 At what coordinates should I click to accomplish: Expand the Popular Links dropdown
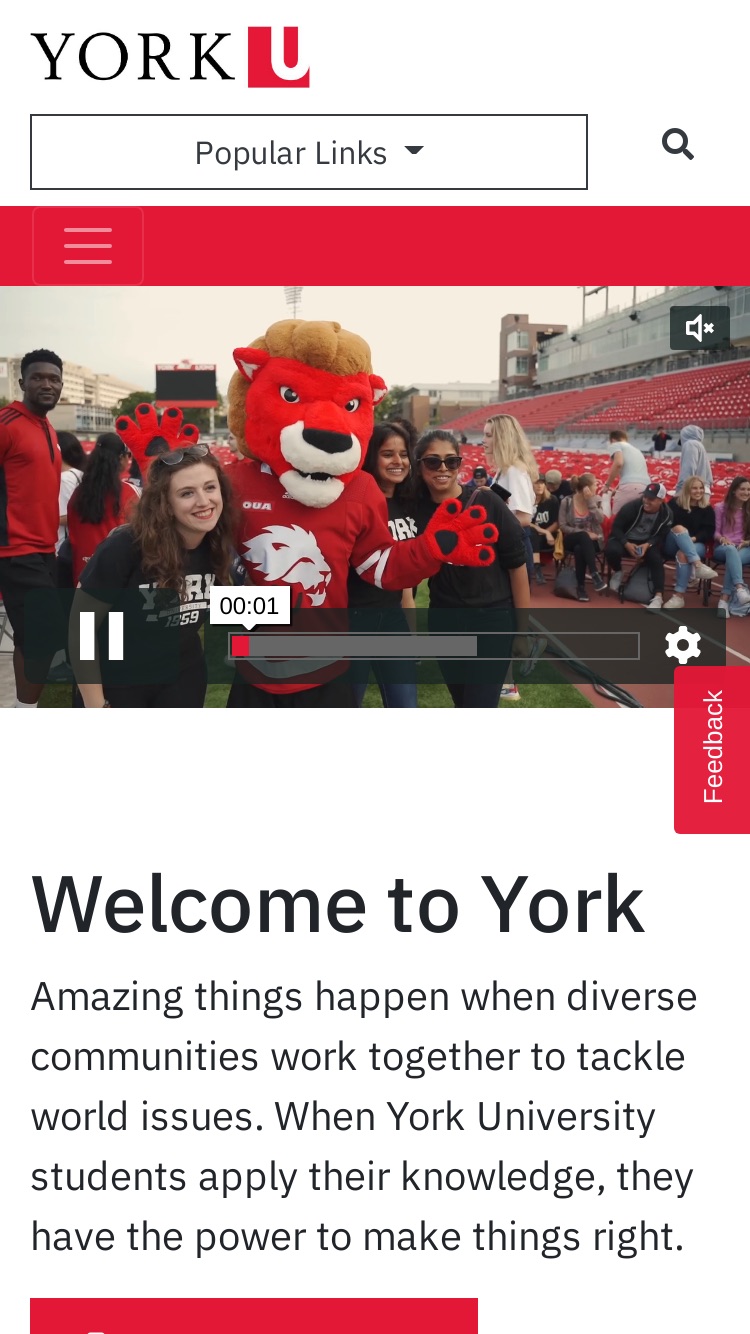click(309, 152)
